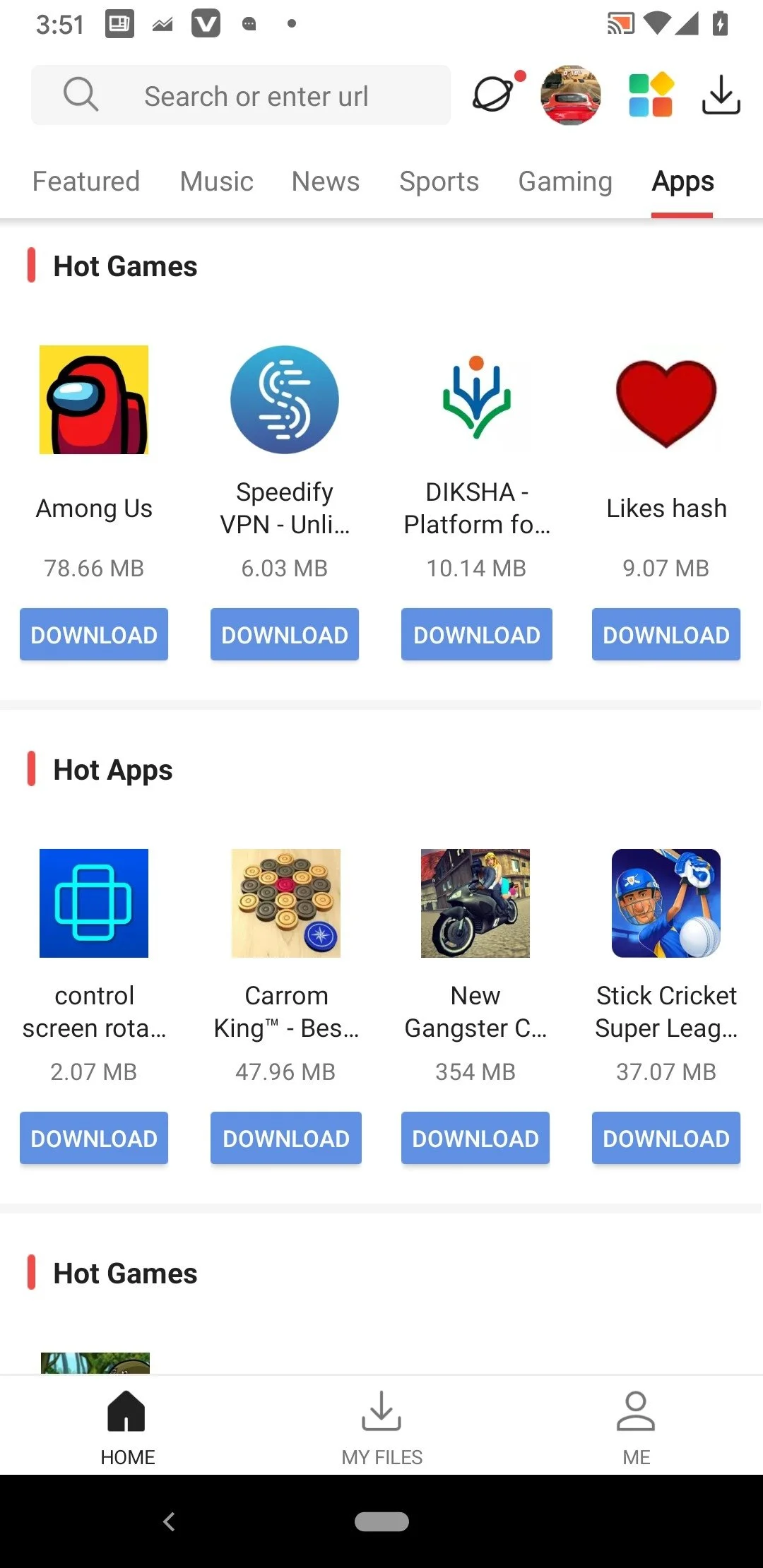Switch to the Music tab
The height and width of the screenshot is (1568, 763).
[x=215, y=182]
